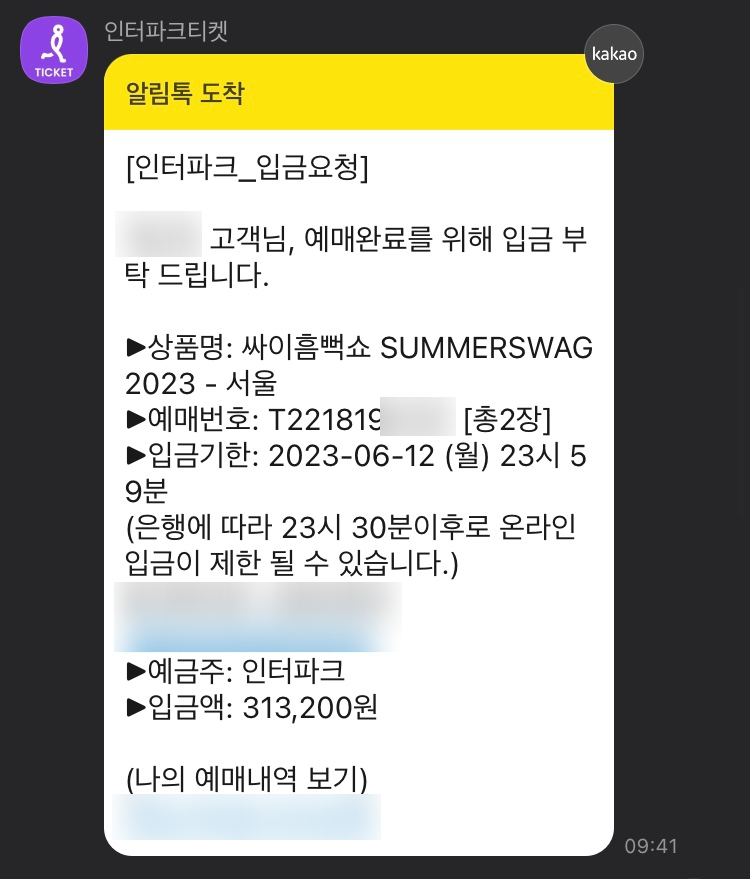Viewport: 750px width, 879px height.
Task: Click the 09:41 timestamp
Action: click(651, 846)
